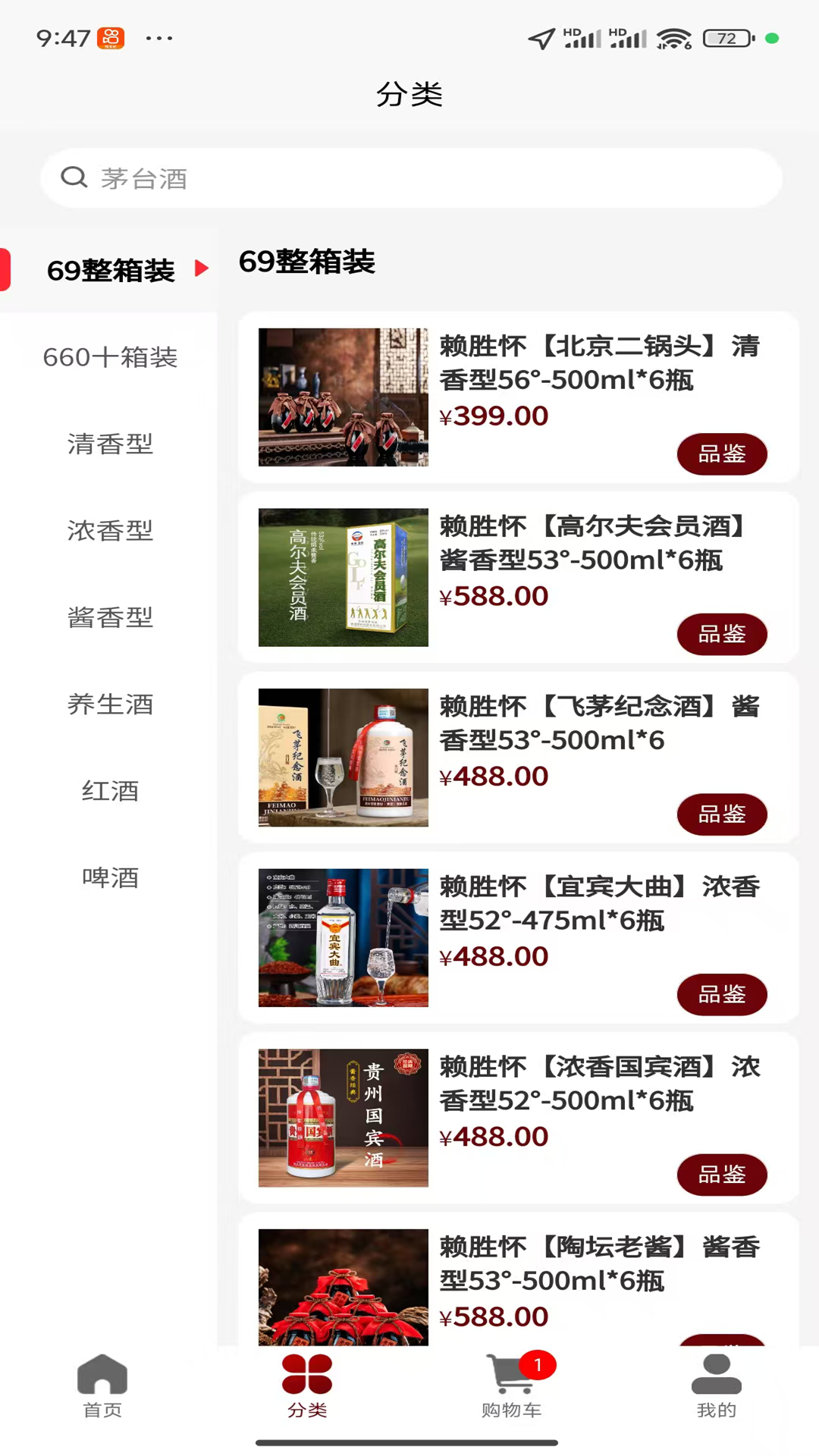Activate the 啤酒 category option
819x1456 pixels.
[111, 878]
